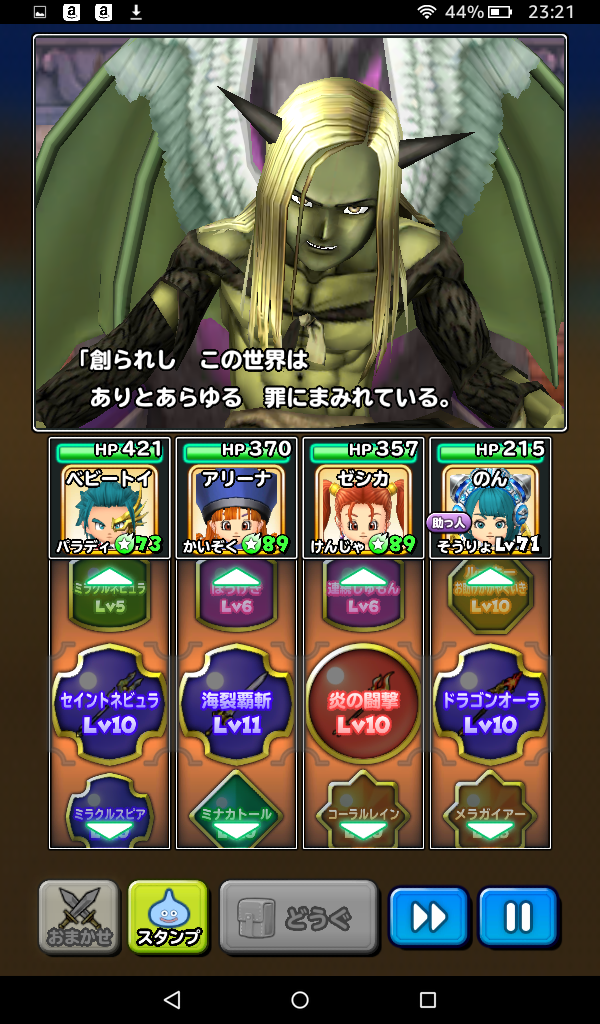
Task: Pause the battle
Action: coord(517,916)
